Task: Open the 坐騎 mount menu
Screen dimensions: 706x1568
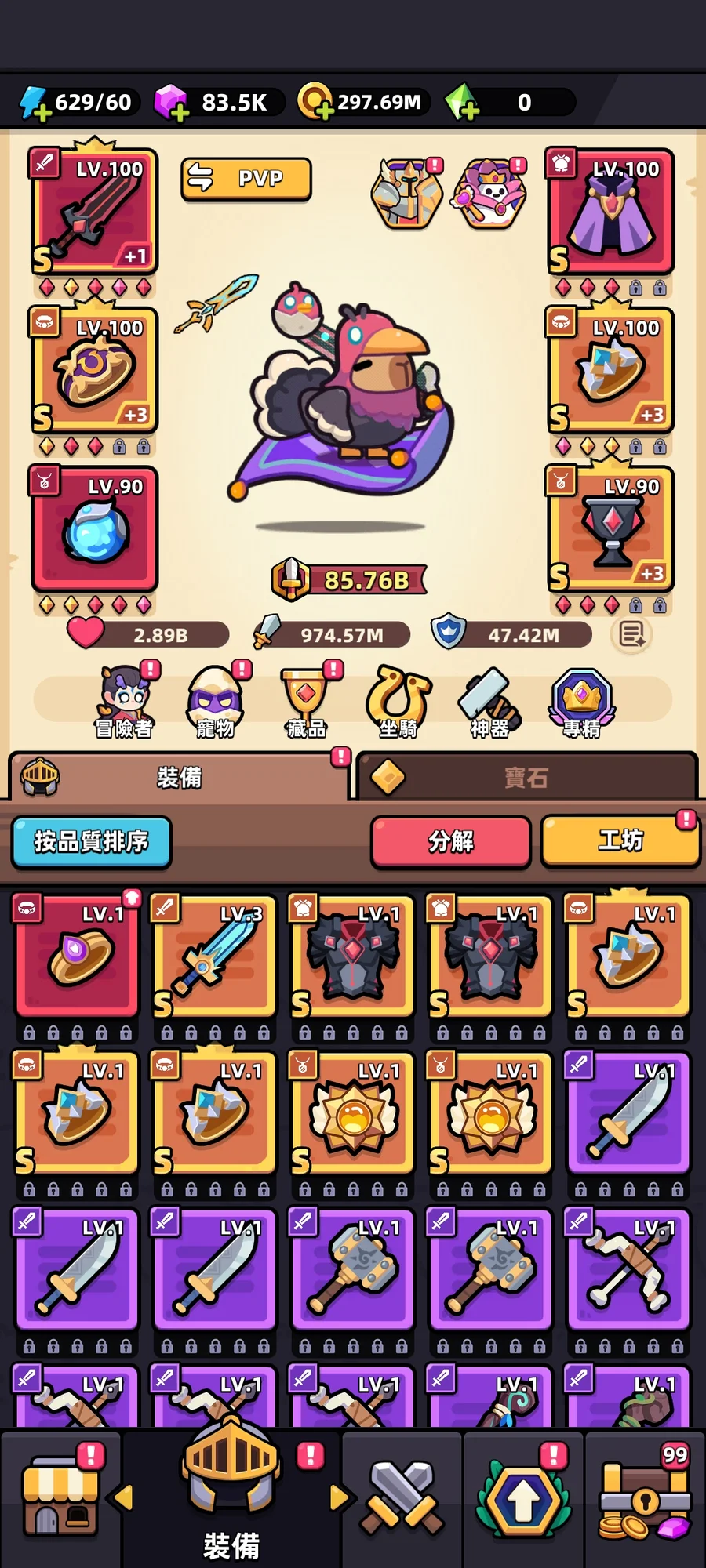Action: [x=398, y=702]
